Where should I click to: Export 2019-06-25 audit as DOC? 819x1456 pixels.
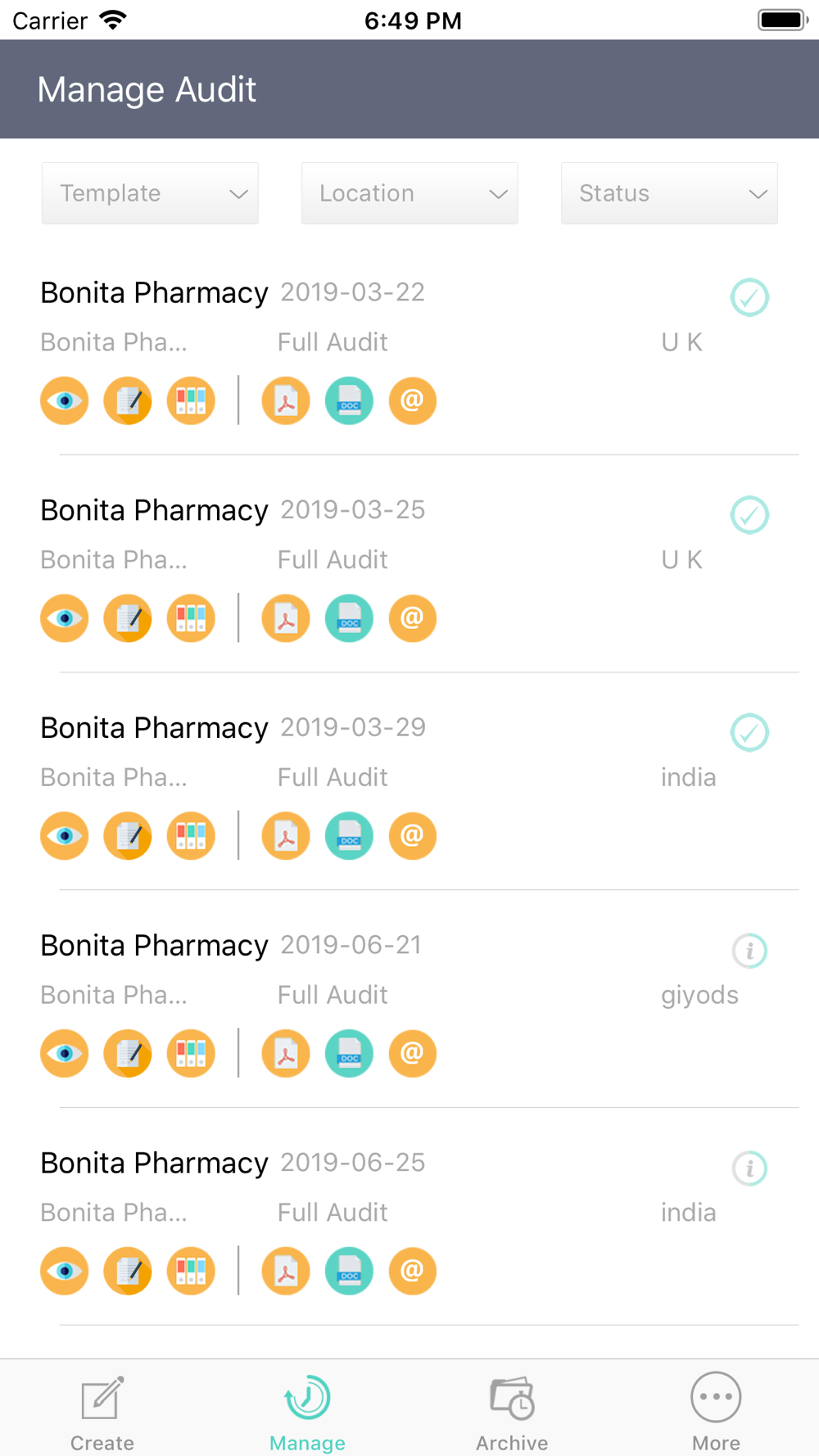pyautogui.click(x=349, y=1271)
